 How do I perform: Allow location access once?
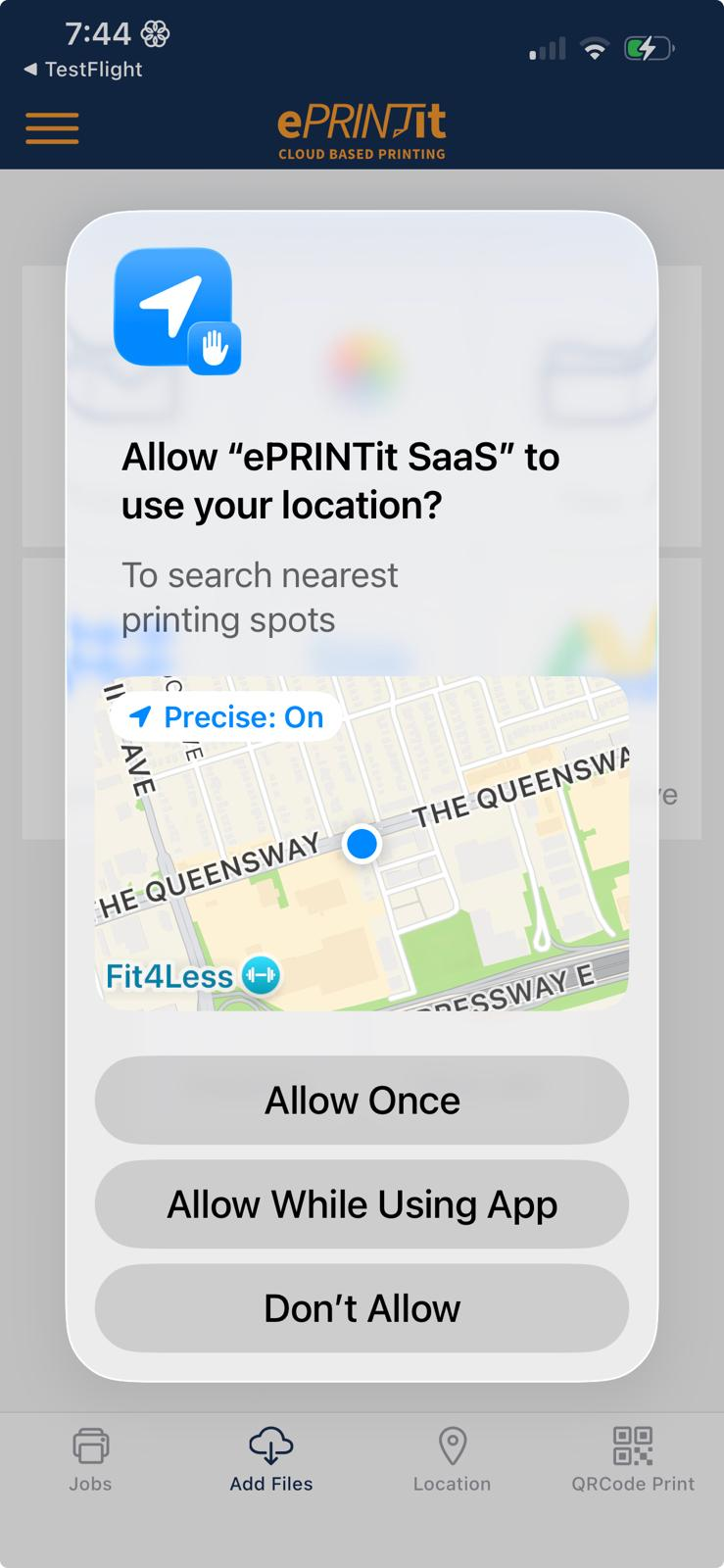[362, 1101]
